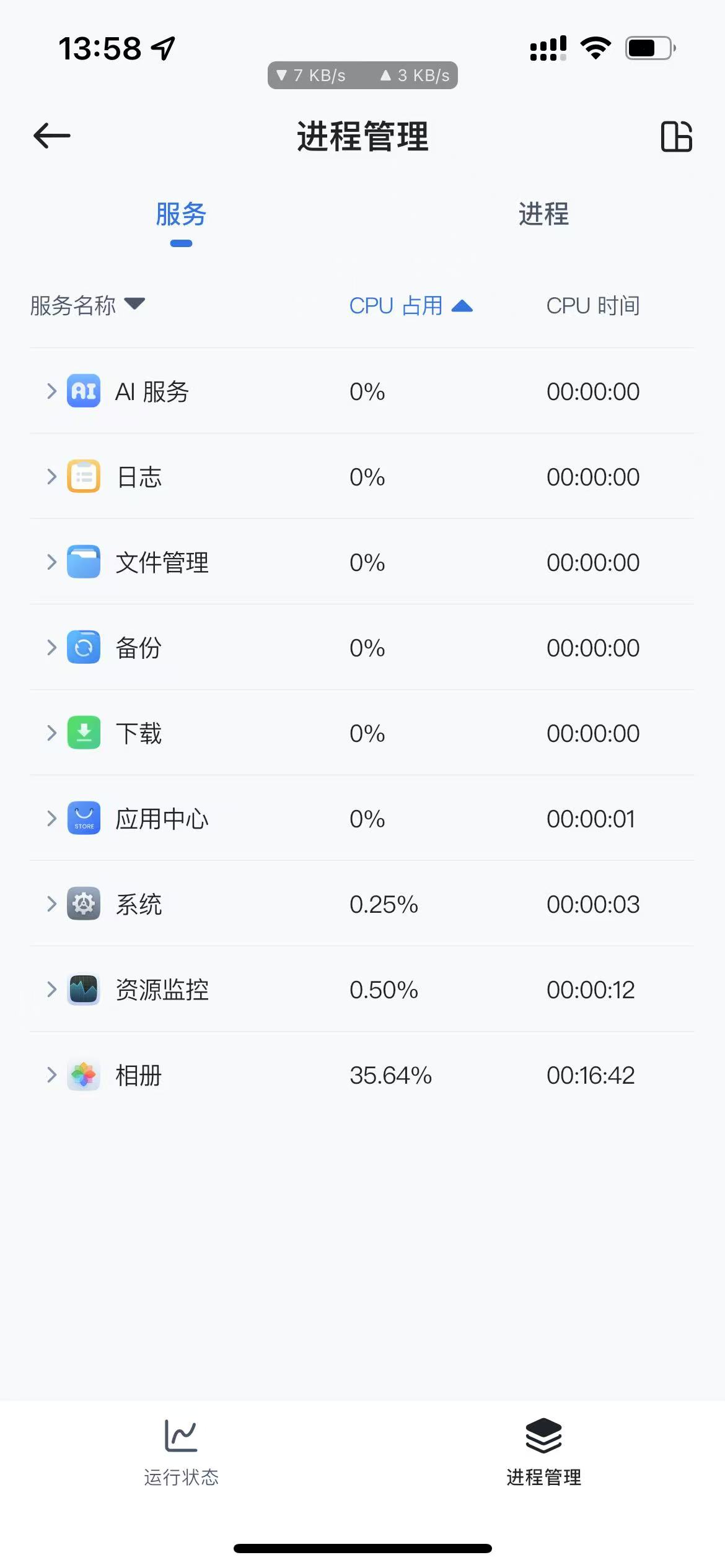
Task: Open the 应用中心 app center icon
Action: pos(82,818)
